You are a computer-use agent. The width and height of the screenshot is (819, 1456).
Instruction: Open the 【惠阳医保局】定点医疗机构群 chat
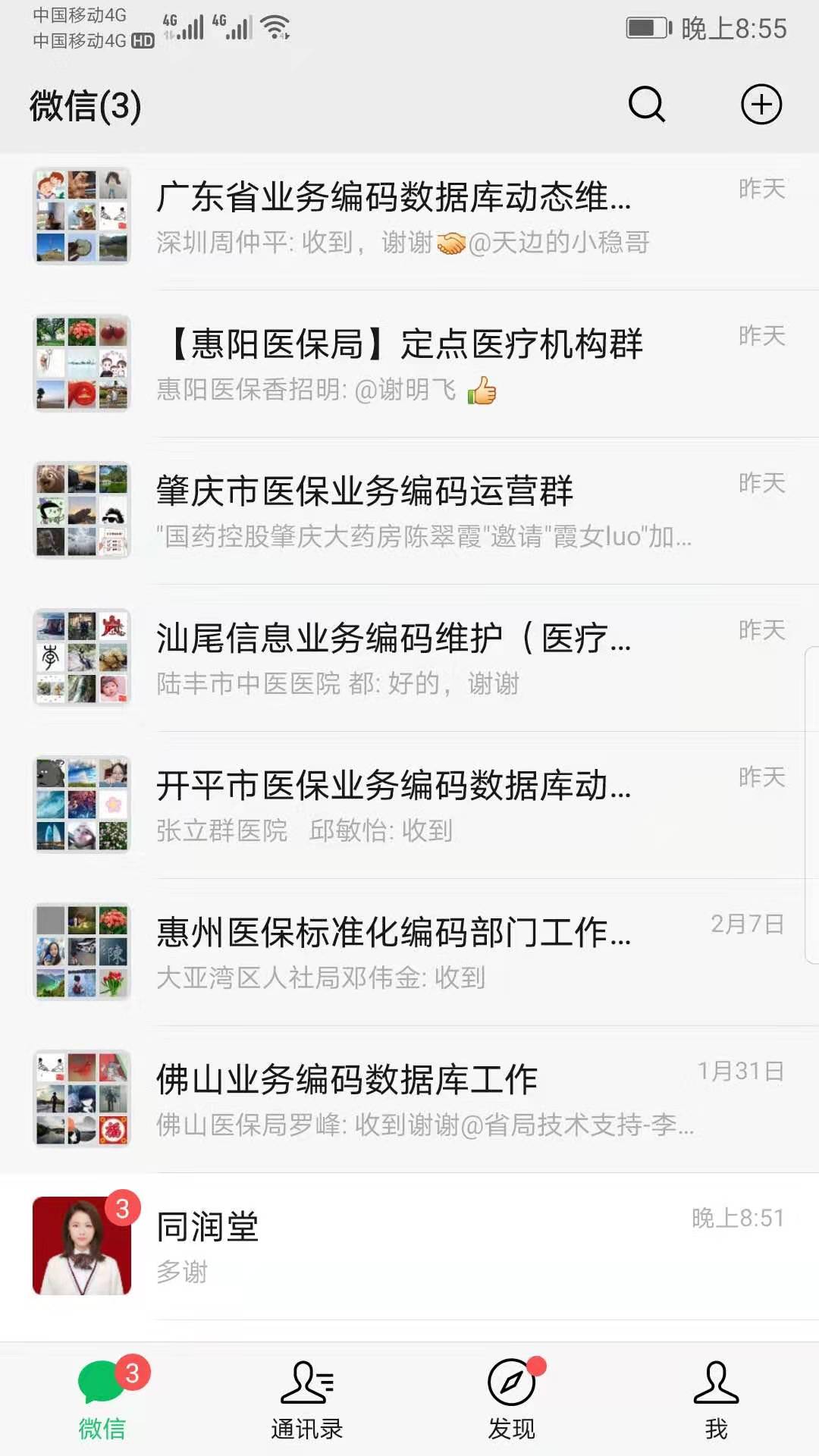point(409,364)
